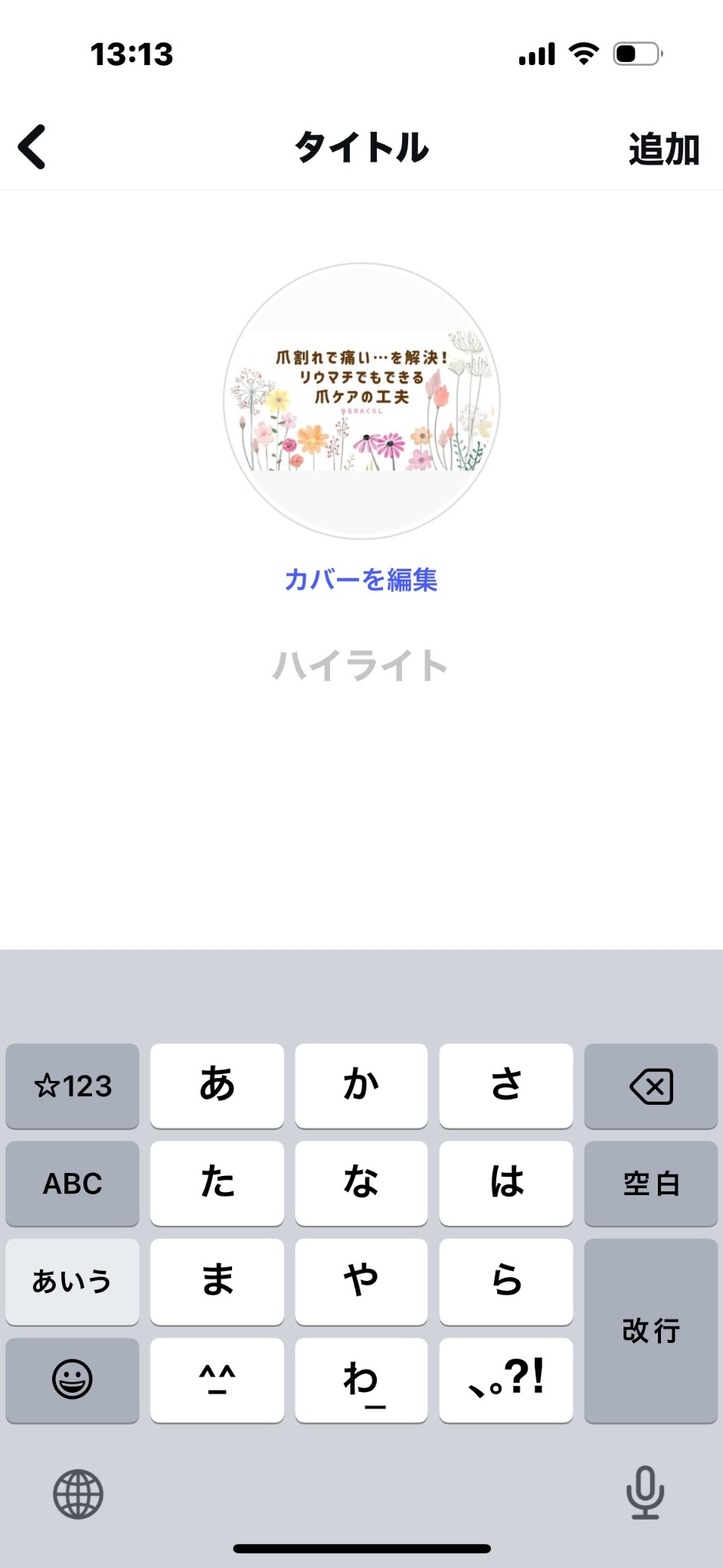
Task: Tap the circular highlight cover image
Action: pyautogui.click(x=361, y=401)
